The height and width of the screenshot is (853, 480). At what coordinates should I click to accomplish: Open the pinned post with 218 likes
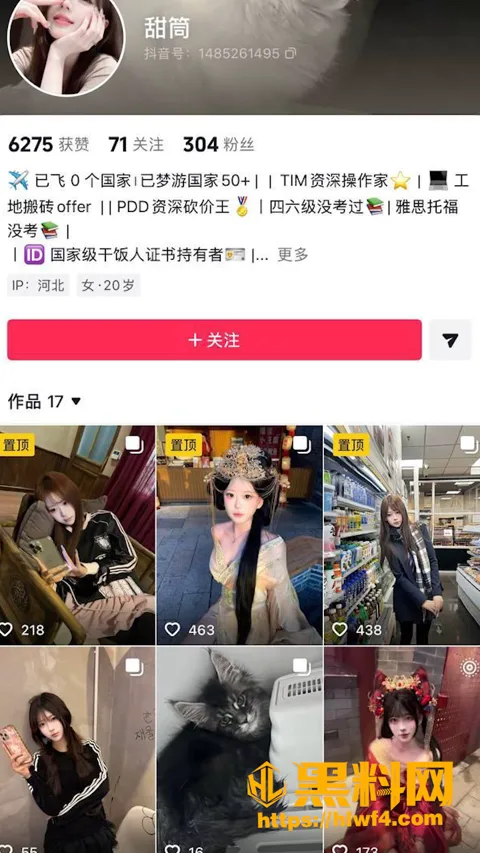[77, 535]
